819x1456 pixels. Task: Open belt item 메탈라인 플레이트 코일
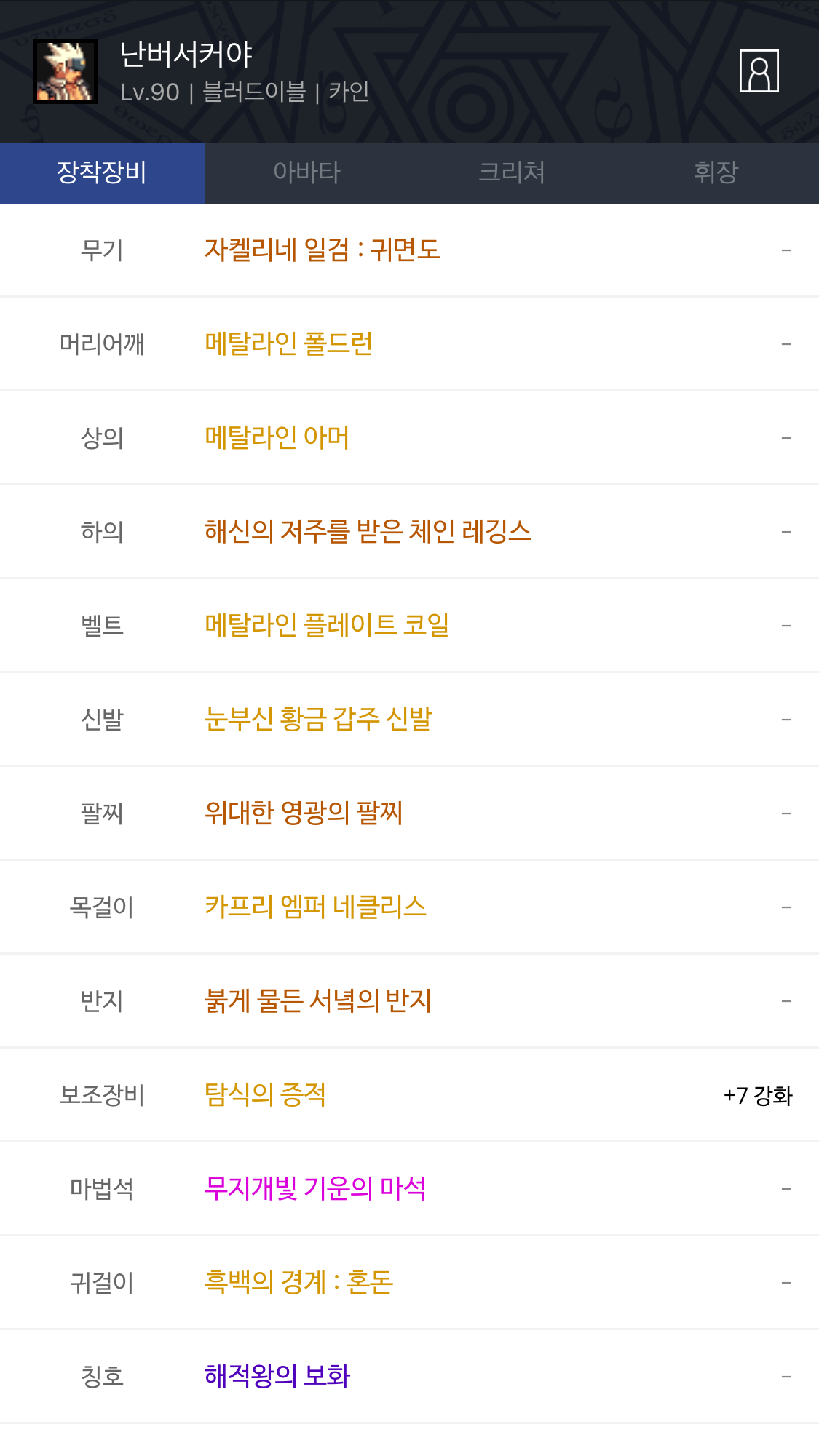326,626
